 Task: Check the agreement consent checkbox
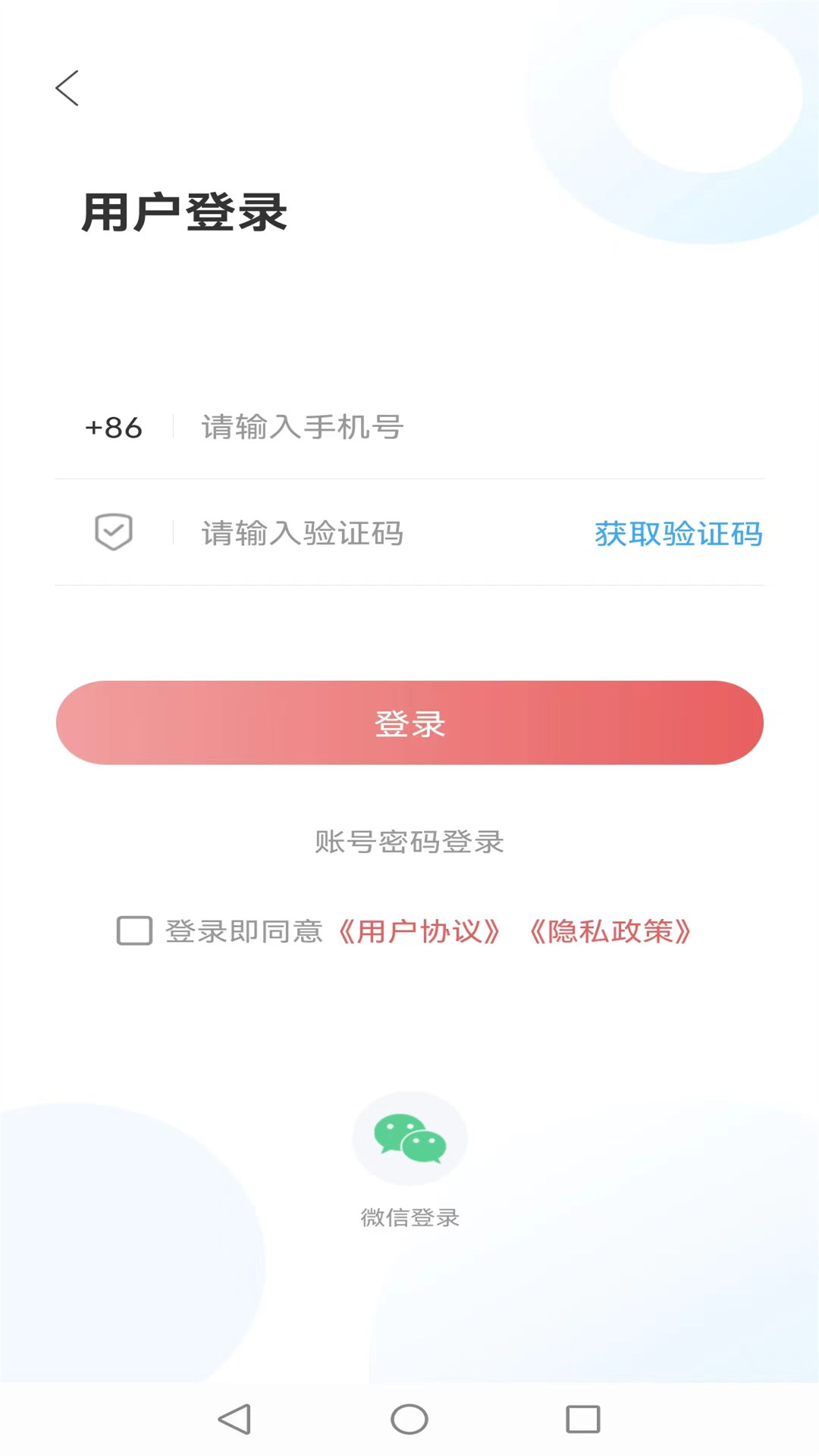coord(134,930)
